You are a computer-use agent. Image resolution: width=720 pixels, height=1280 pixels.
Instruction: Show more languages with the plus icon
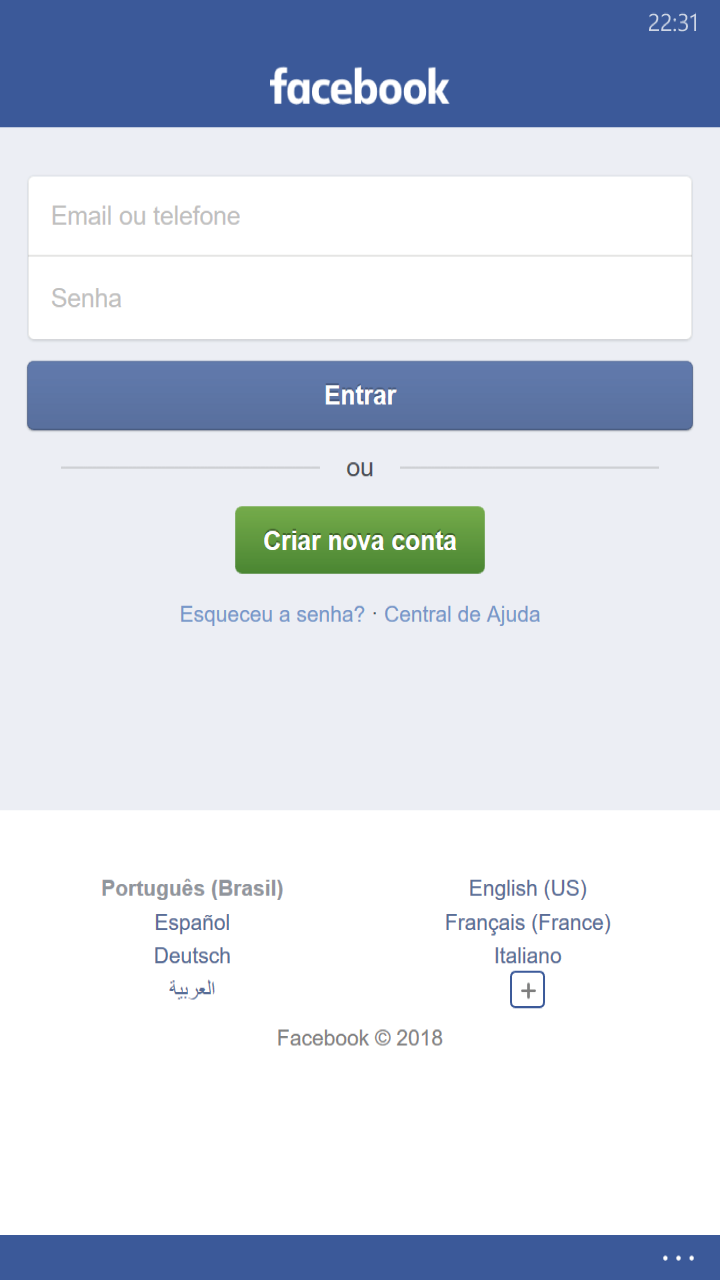click(x=528, y=991)
